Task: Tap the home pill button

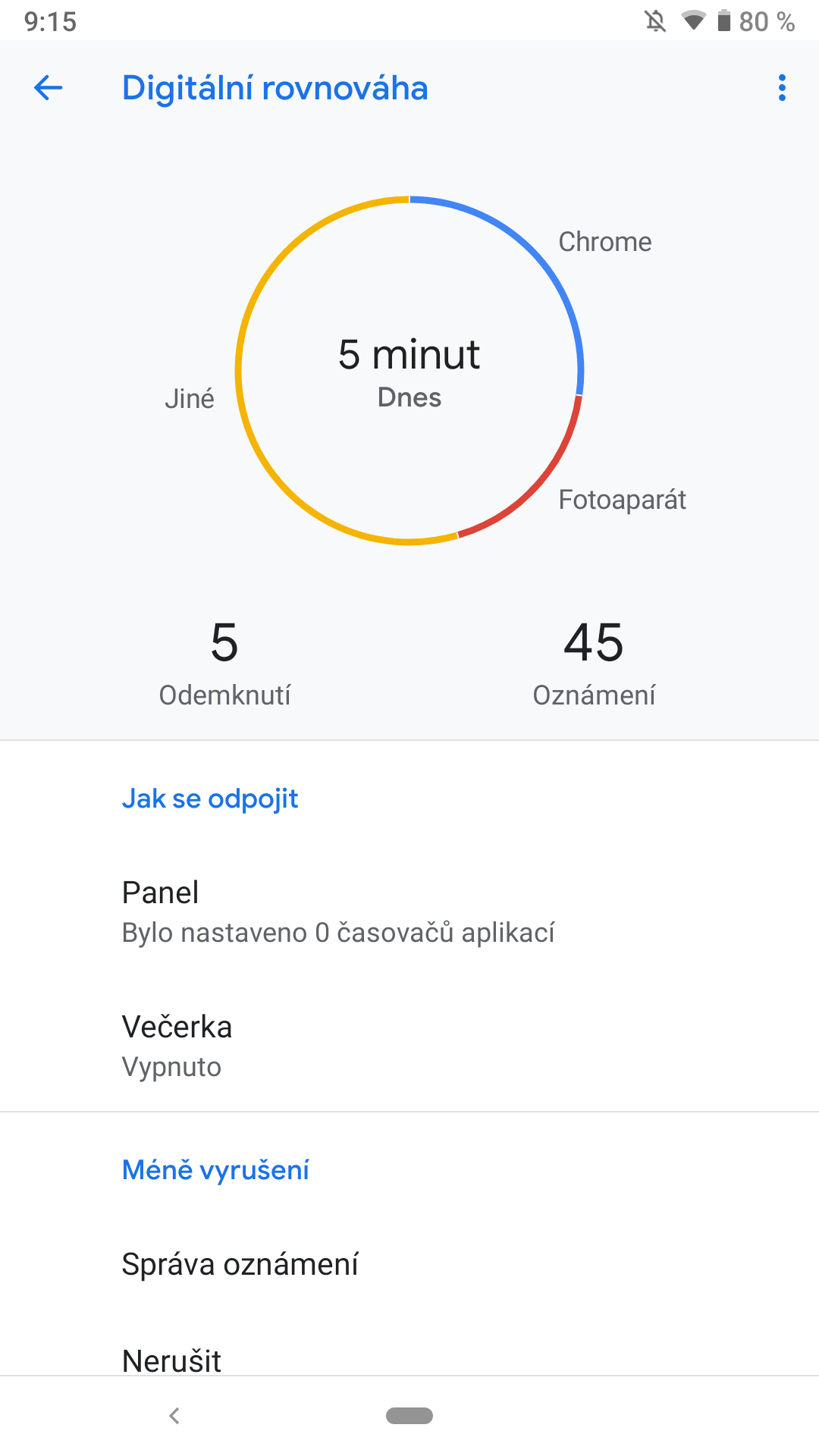Action: click(409, 1416)
